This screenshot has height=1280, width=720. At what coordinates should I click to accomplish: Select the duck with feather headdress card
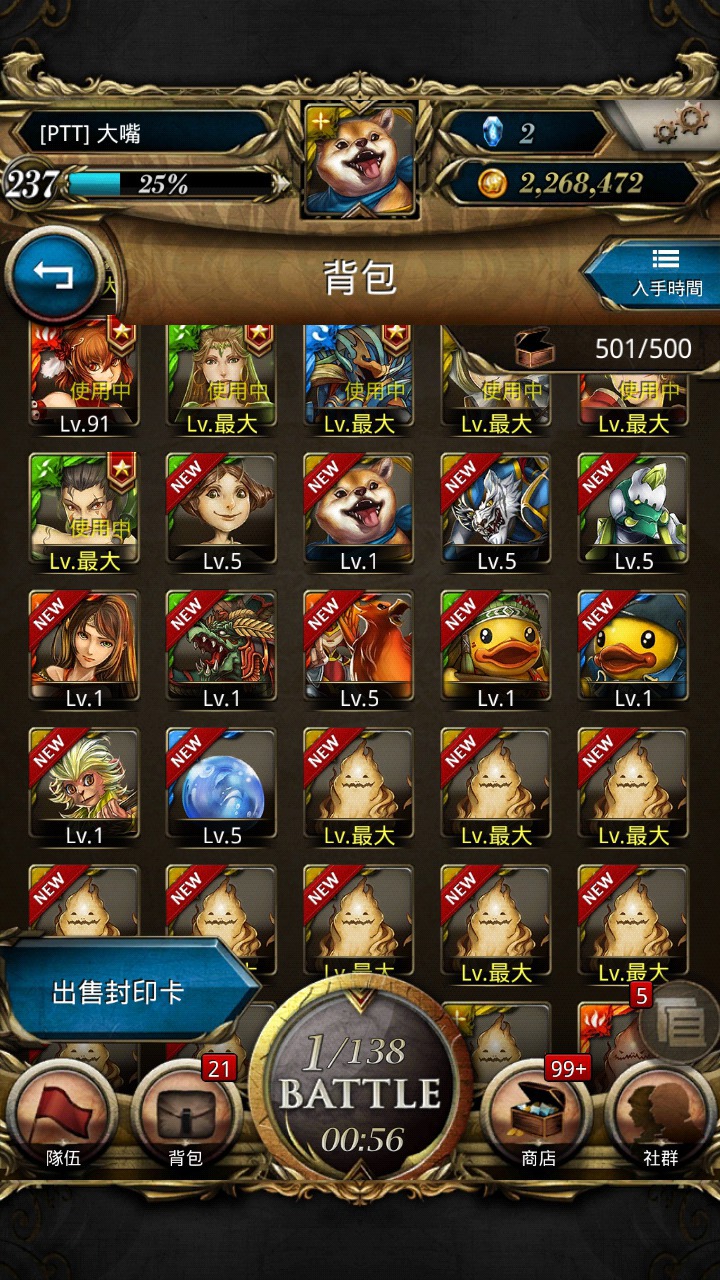click(x=496, y=650)
